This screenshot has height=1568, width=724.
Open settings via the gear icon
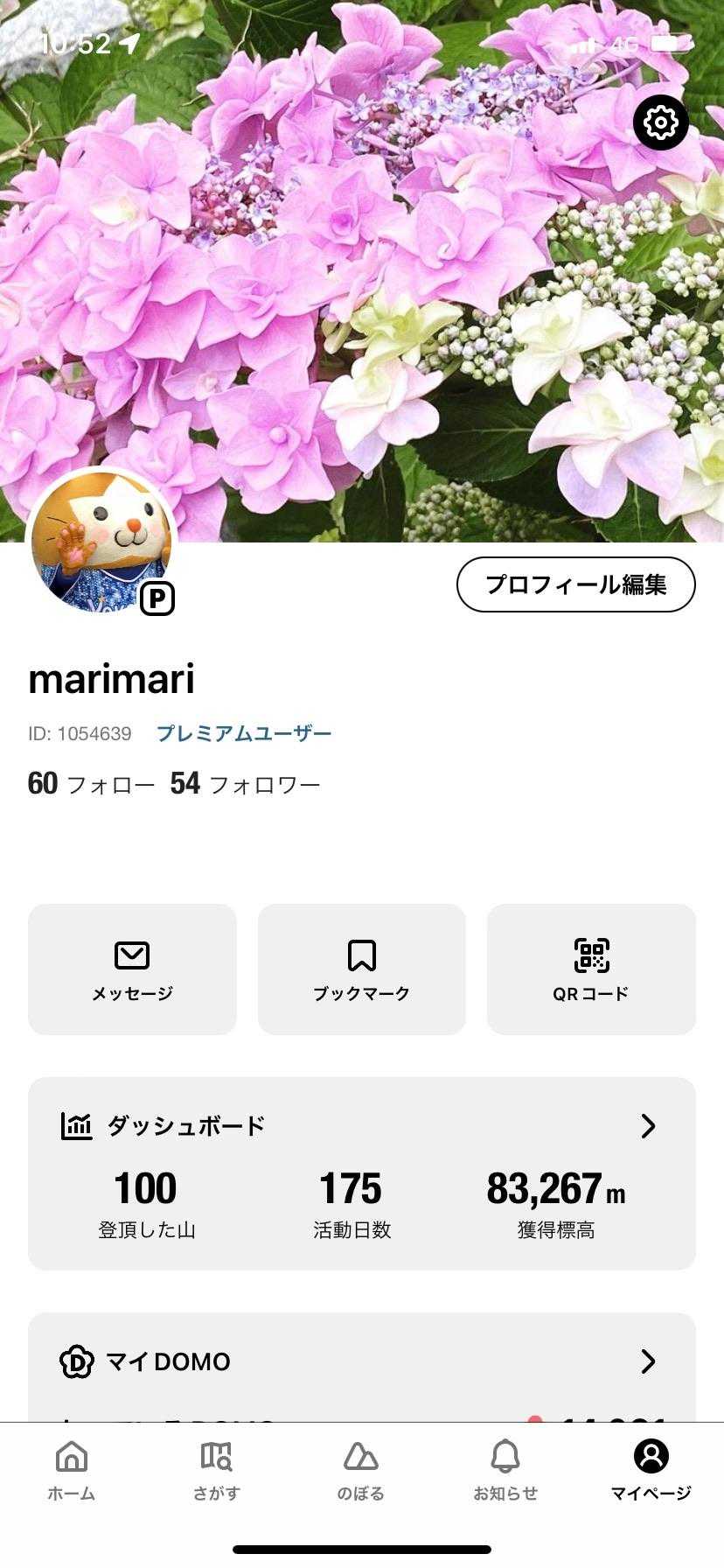coord(660,122)
